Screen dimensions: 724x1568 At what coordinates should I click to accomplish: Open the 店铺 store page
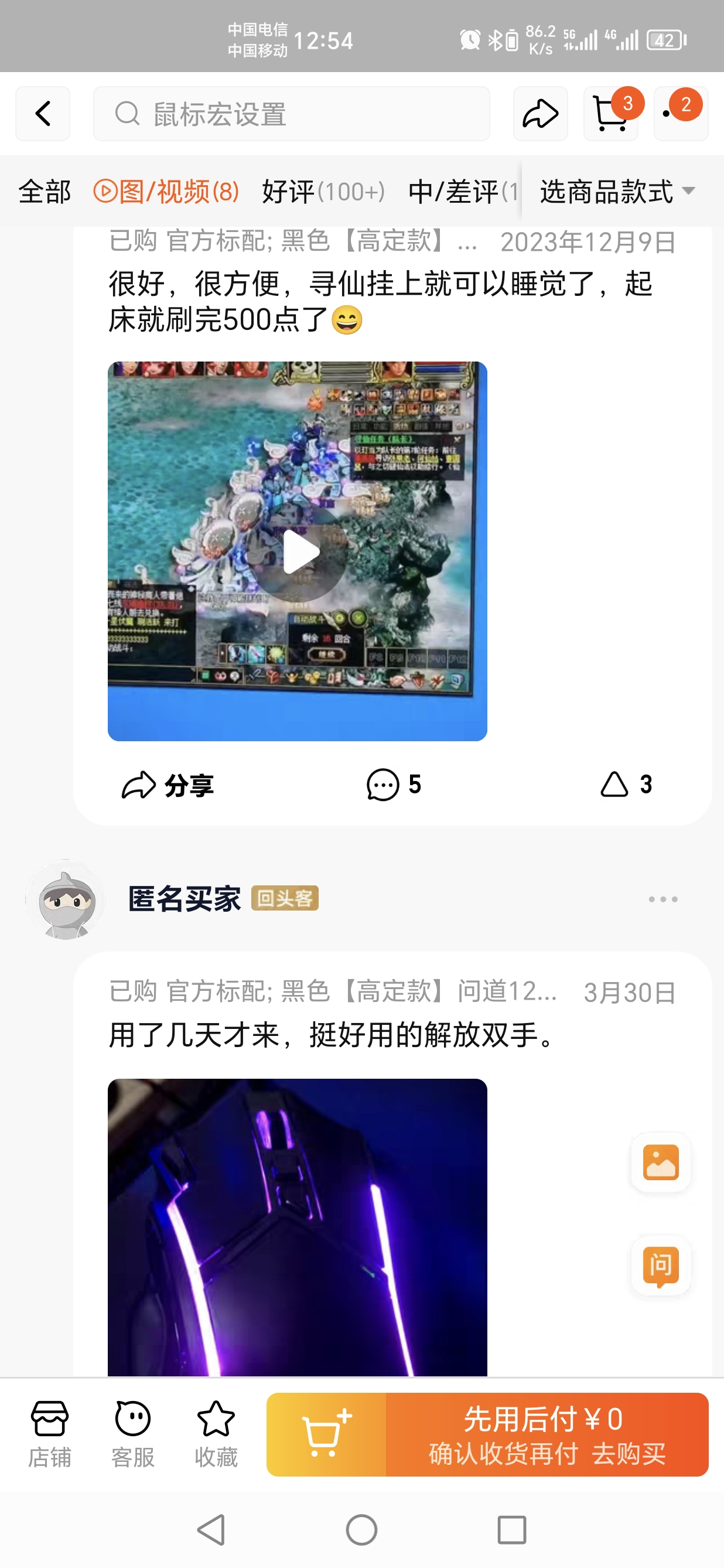50,1434
